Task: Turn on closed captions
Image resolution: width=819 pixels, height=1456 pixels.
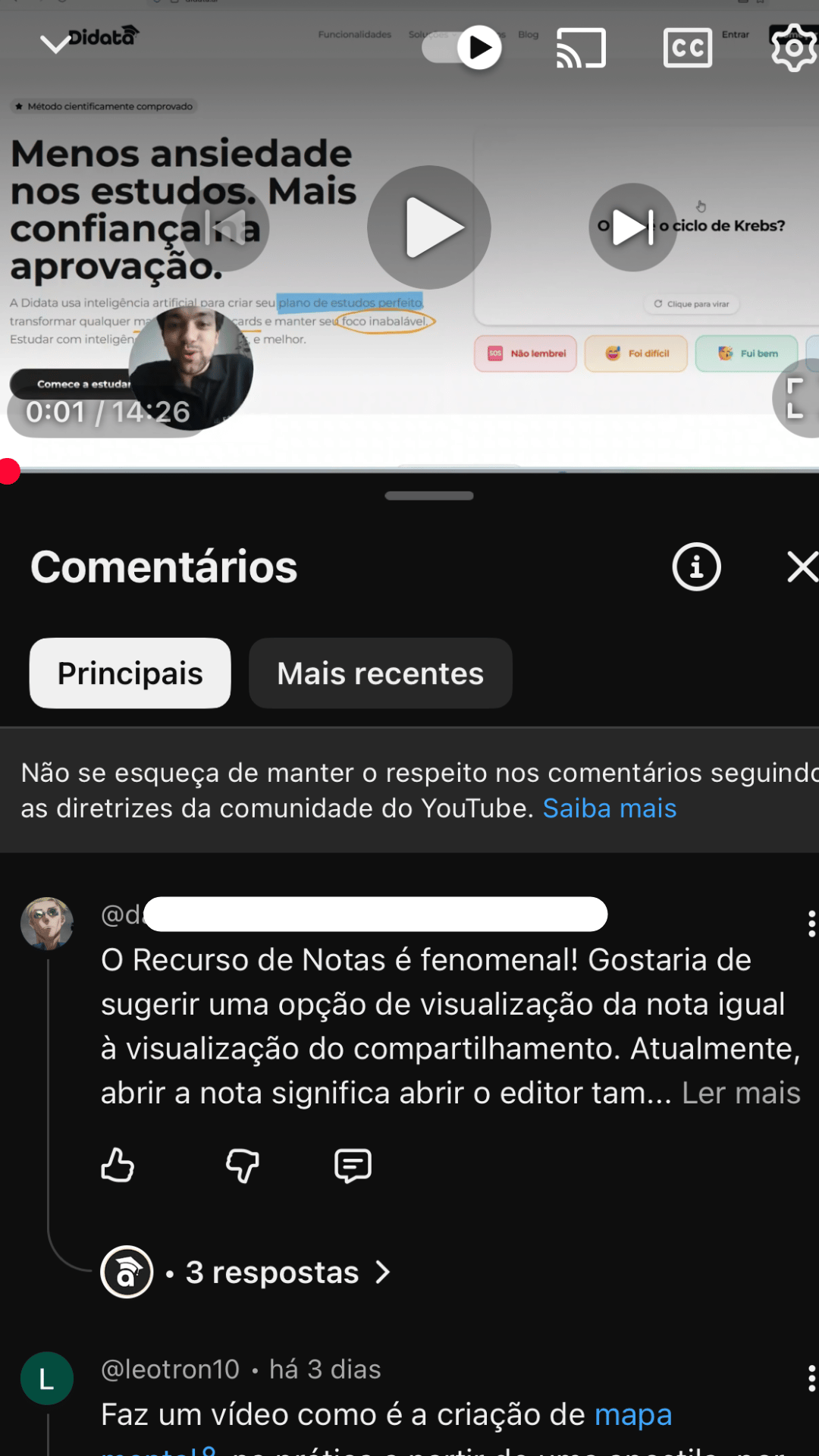Action: click(x=687, y=49)
